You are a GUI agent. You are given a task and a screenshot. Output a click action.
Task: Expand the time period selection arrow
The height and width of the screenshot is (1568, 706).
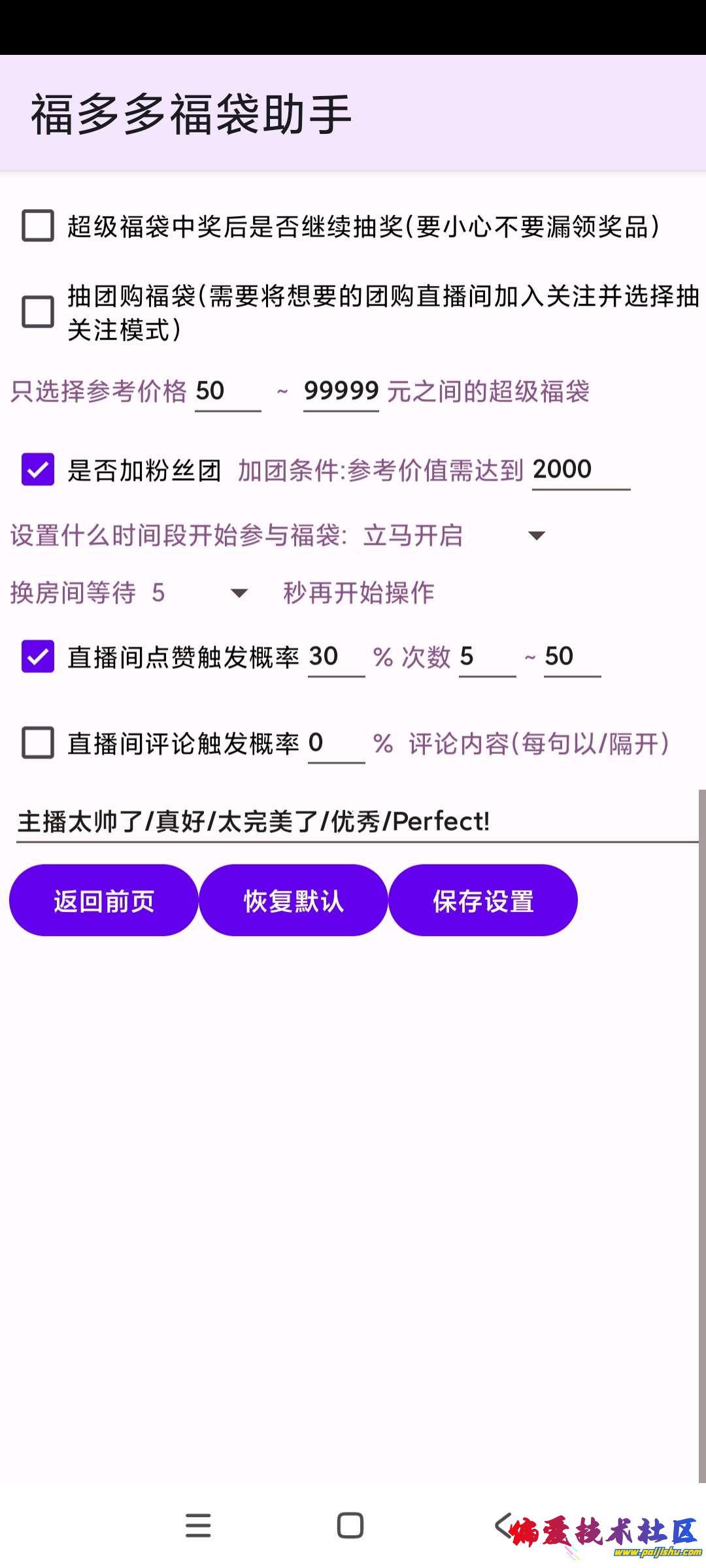(x=536, y=536)
